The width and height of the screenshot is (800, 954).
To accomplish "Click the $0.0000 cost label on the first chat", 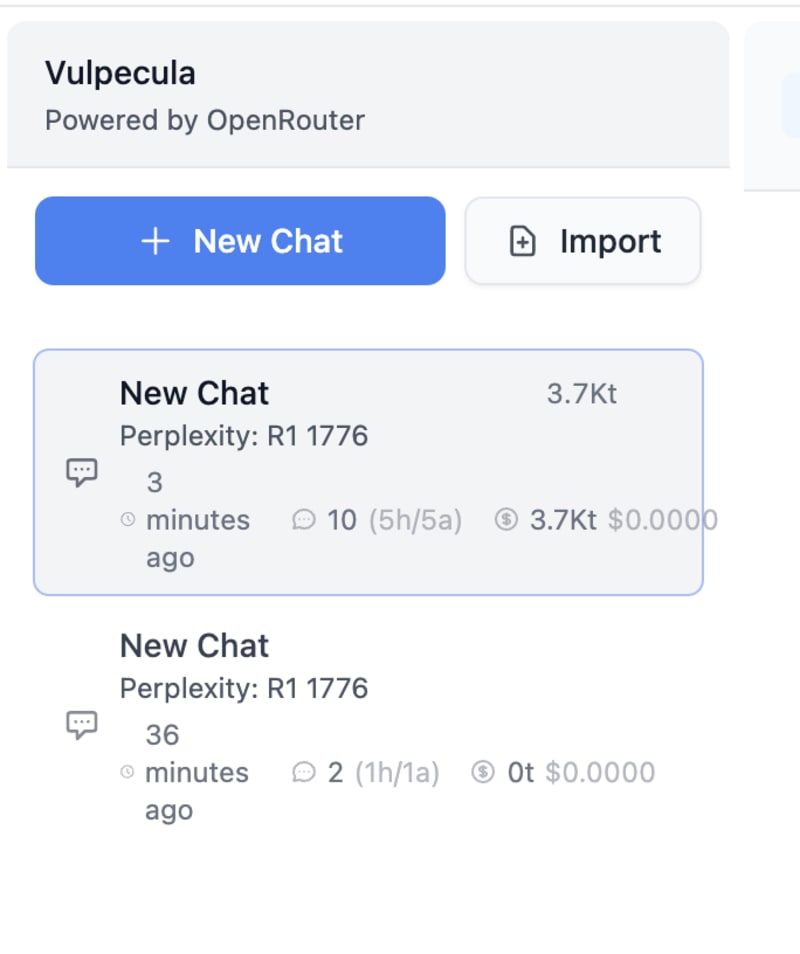I will (662, 520).
